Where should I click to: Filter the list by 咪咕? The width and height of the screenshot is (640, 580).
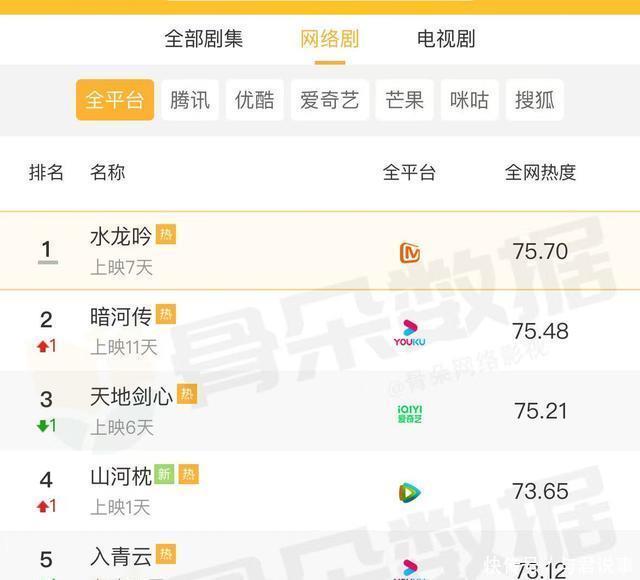point(470,100)
